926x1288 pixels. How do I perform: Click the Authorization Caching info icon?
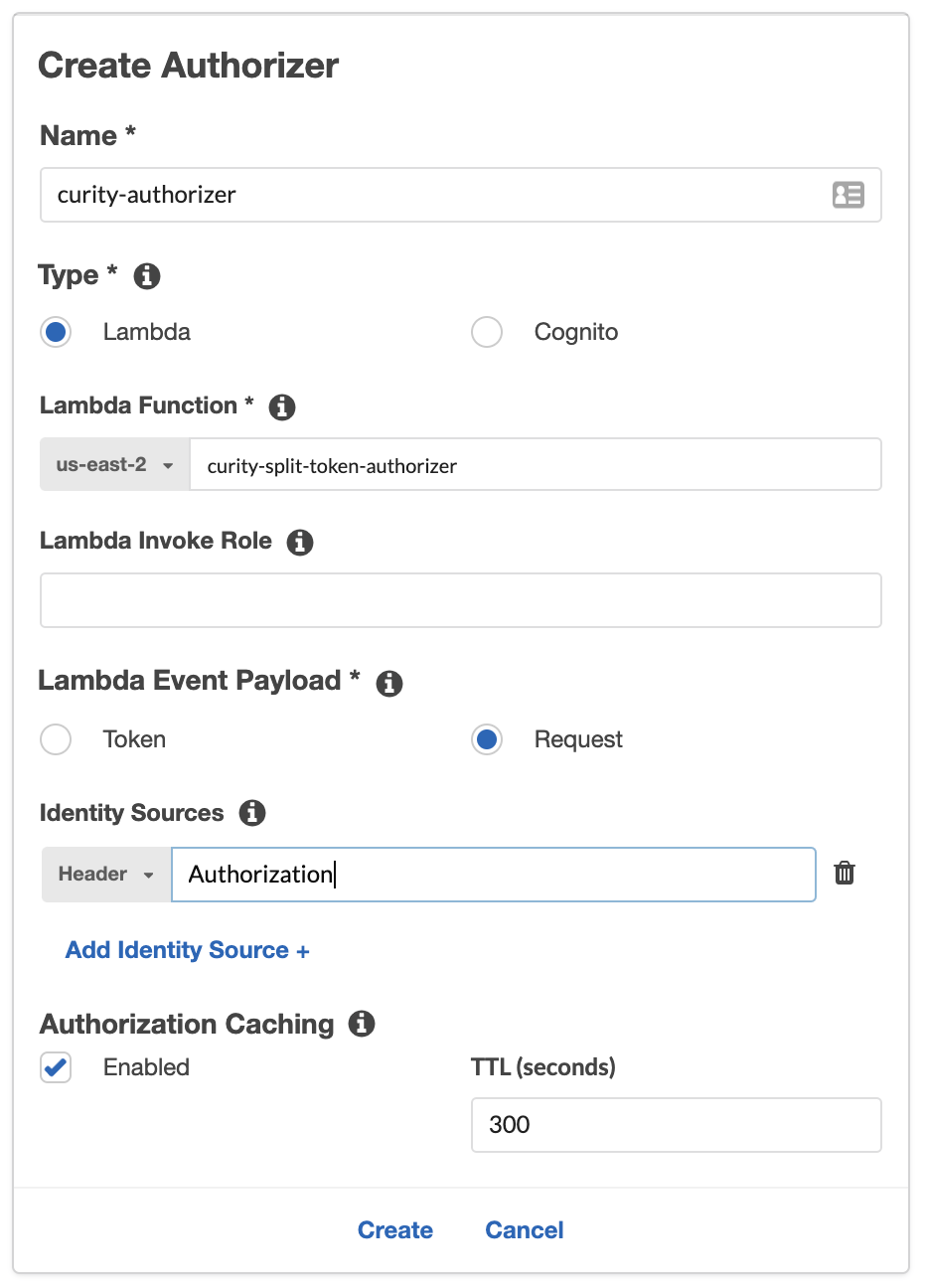[x=362, y=1025]
